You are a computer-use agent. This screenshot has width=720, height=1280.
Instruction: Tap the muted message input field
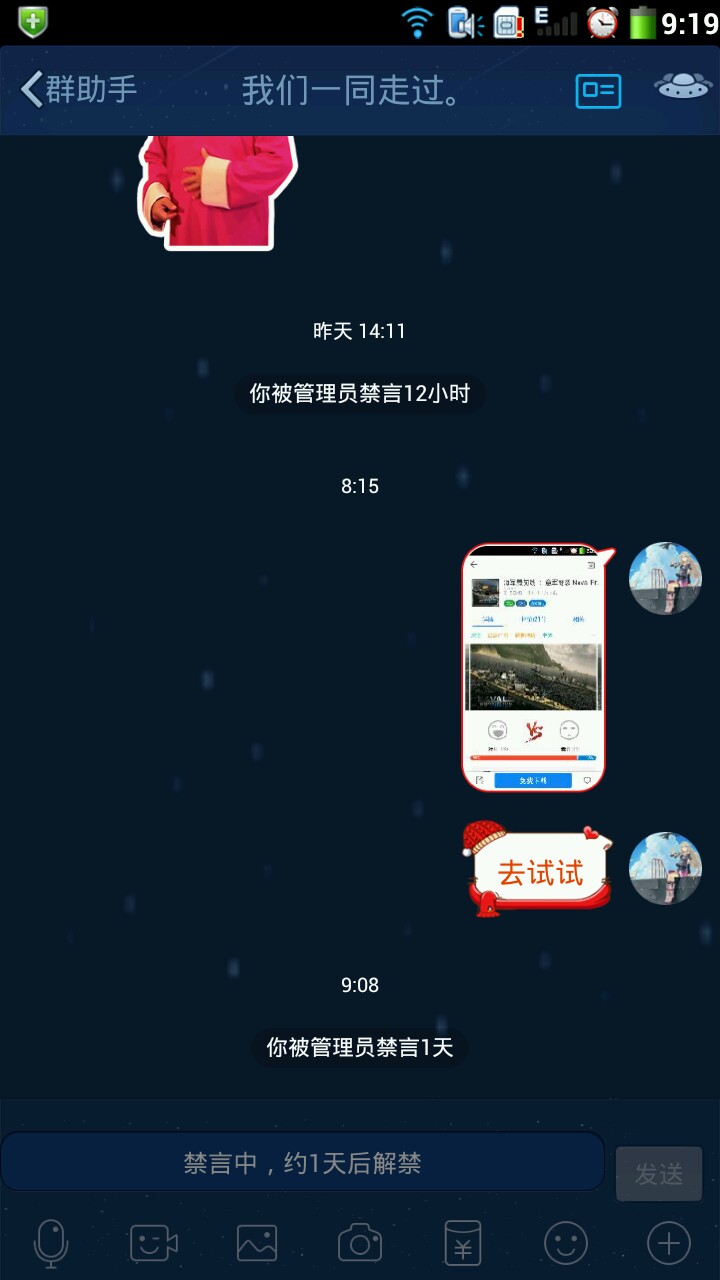click(302, 1162)
